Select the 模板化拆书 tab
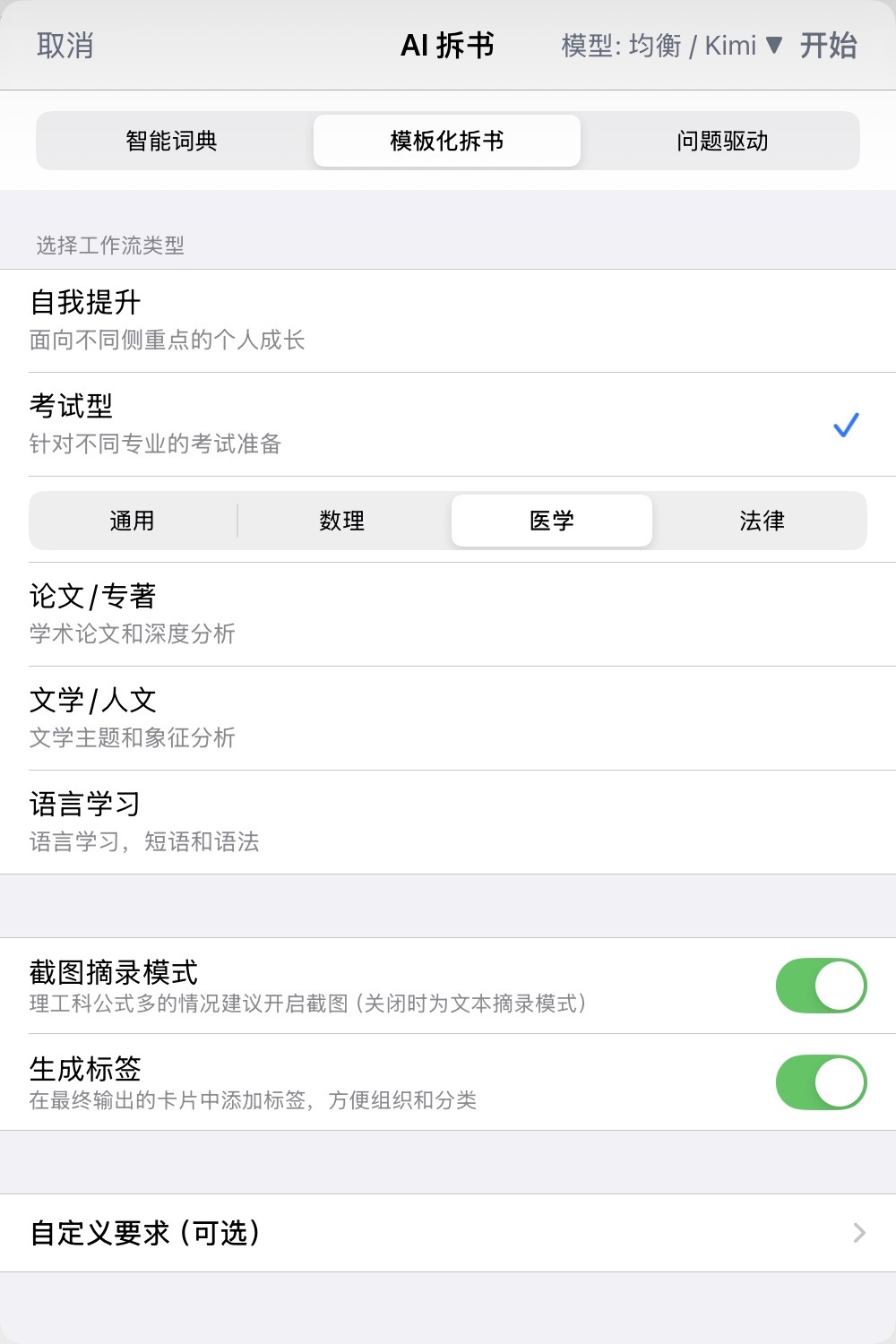This screenshot has width=896, height=1344. pyautogui.click(x=447, y=141)
